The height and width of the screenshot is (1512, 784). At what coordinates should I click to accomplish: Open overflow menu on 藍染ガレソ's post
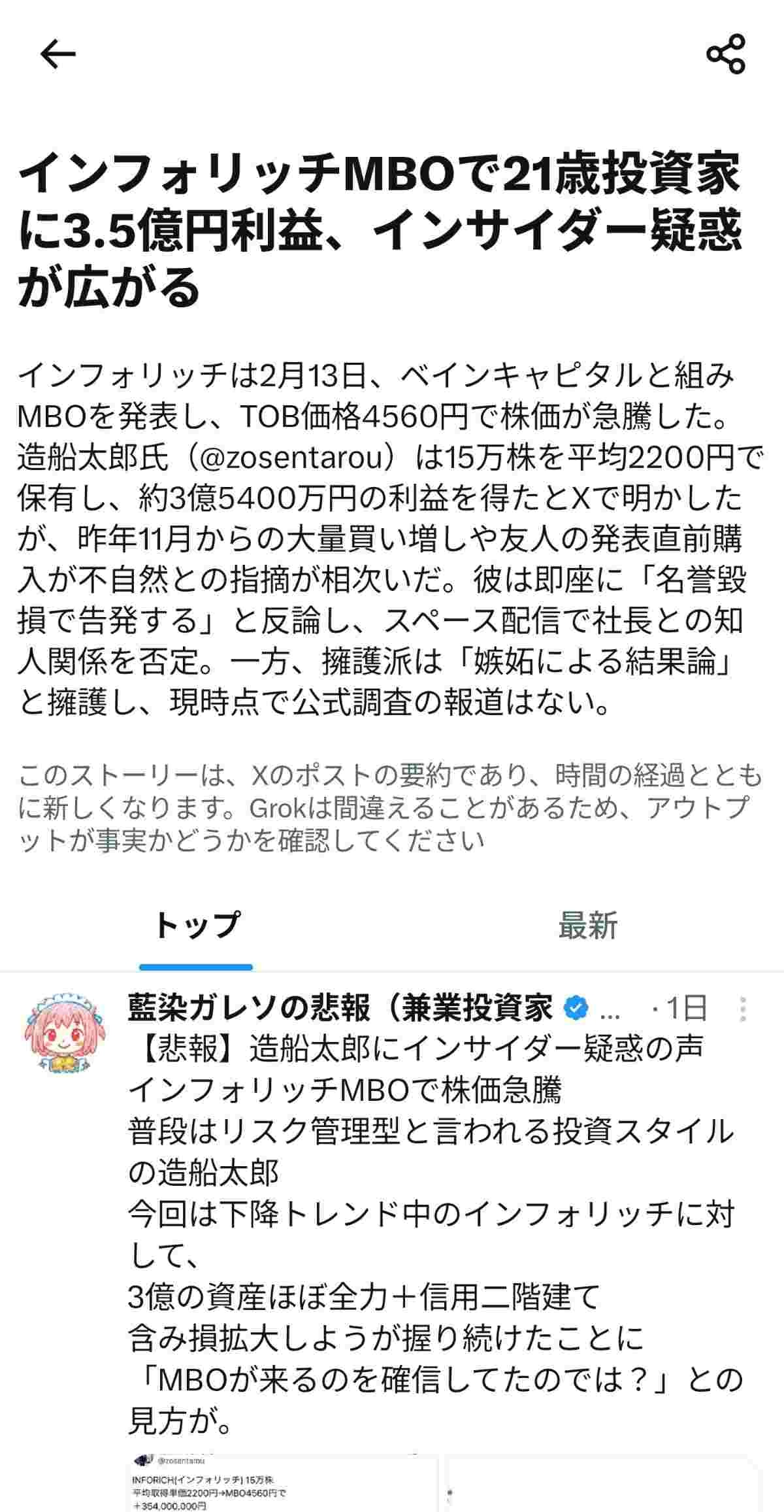click(743, 1009)
